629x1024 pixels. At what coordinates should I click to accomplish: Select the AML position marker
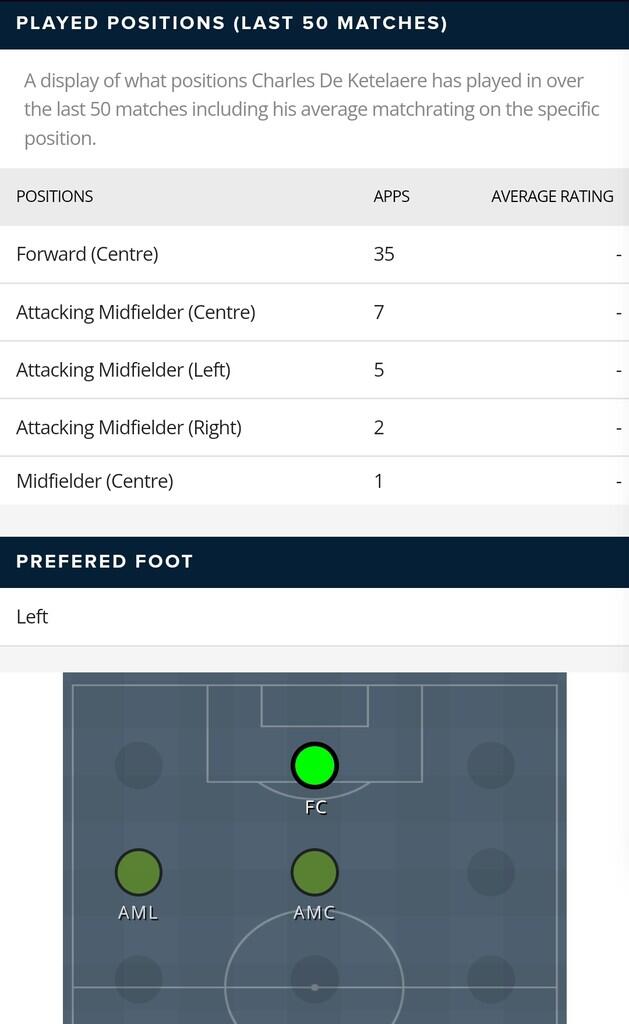click(x=138, y=872)
